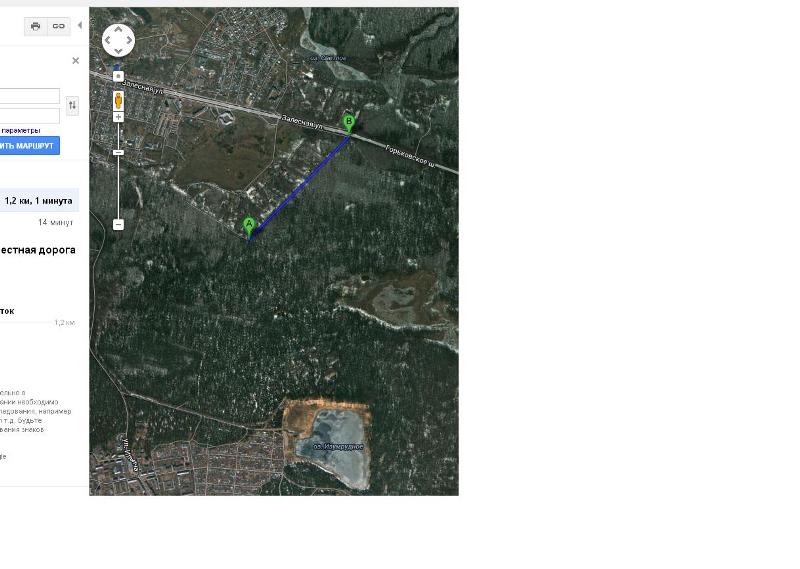Collapse the left directions panel
This screenshot has width=800, height=569.
pos(79,26)
